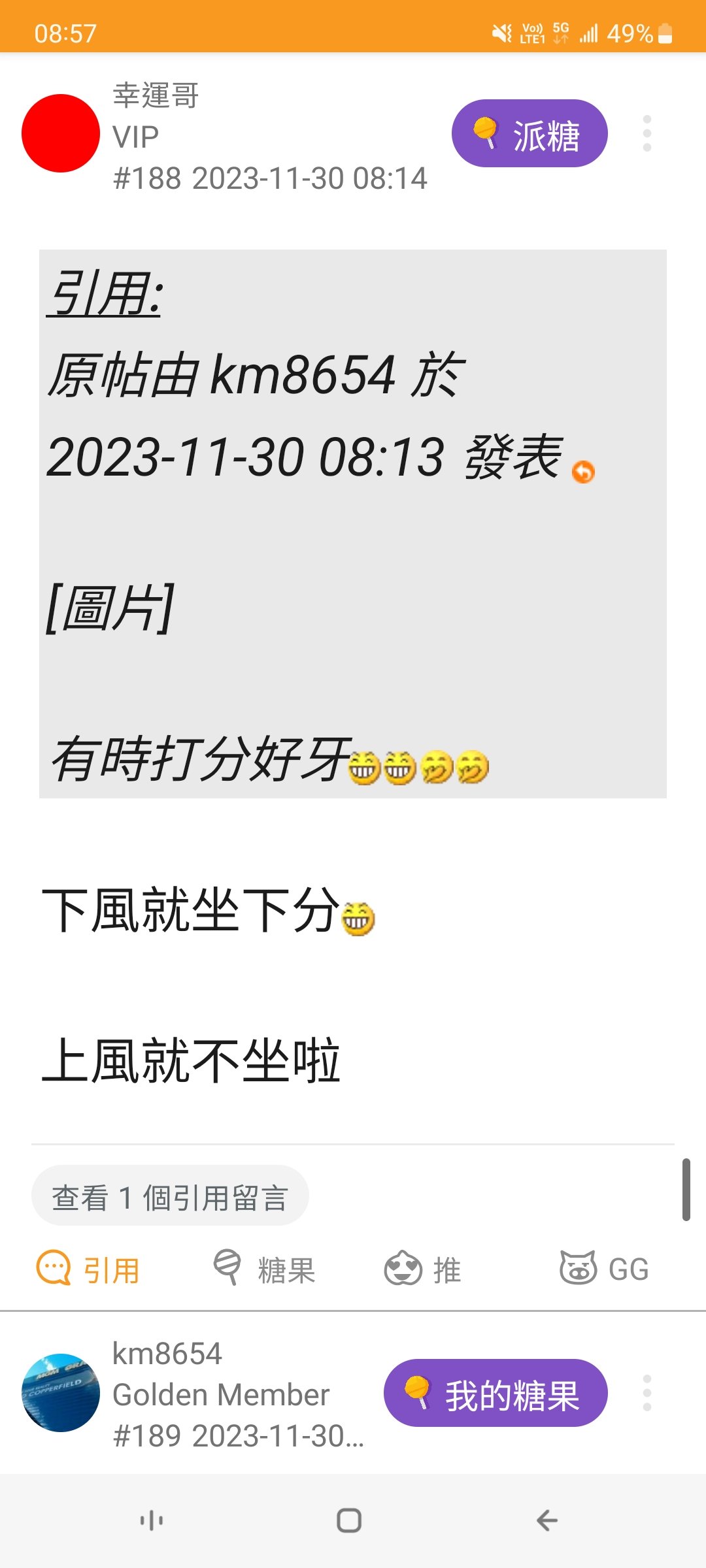Screen dimensions: 706x1568
Task: Open km8654's profile avatar
Action: click(61, 1393)
